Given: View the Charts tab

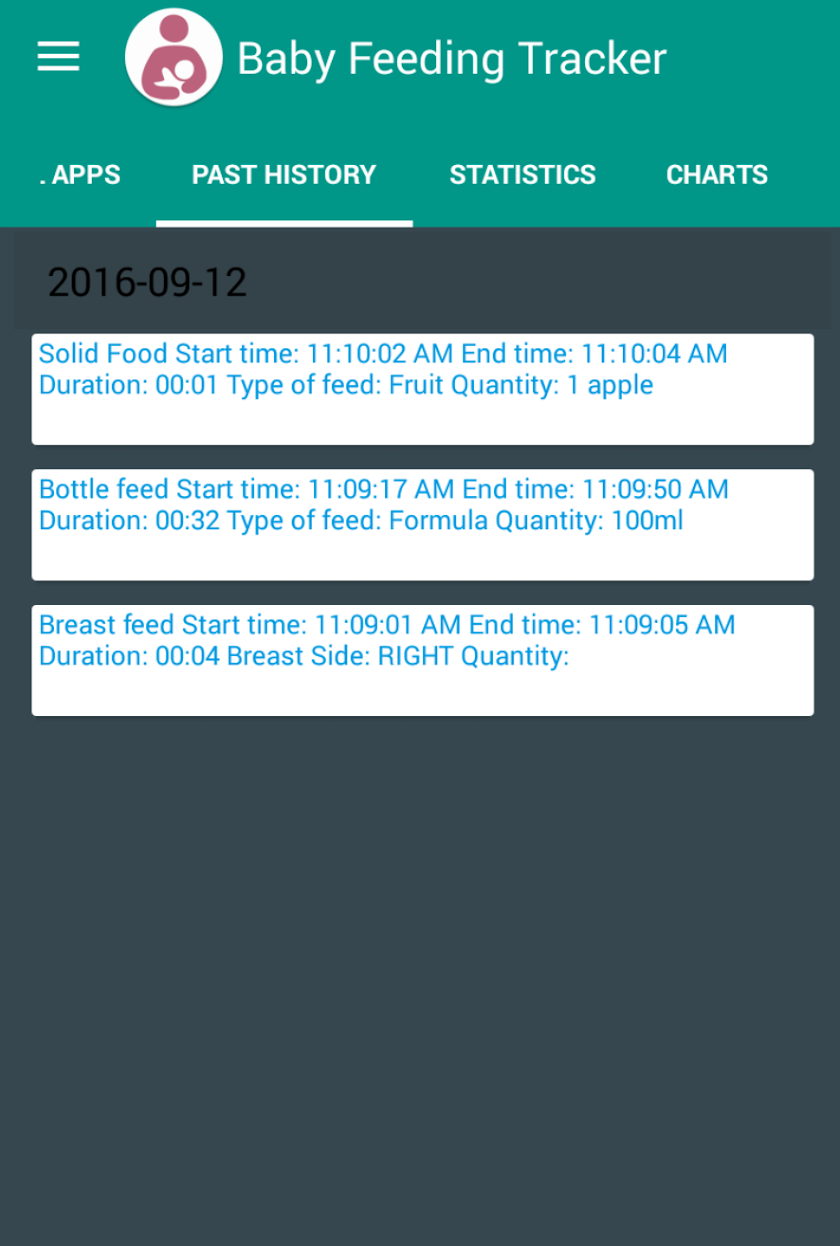Looking at the screenshot, I should tap(716, 175).
